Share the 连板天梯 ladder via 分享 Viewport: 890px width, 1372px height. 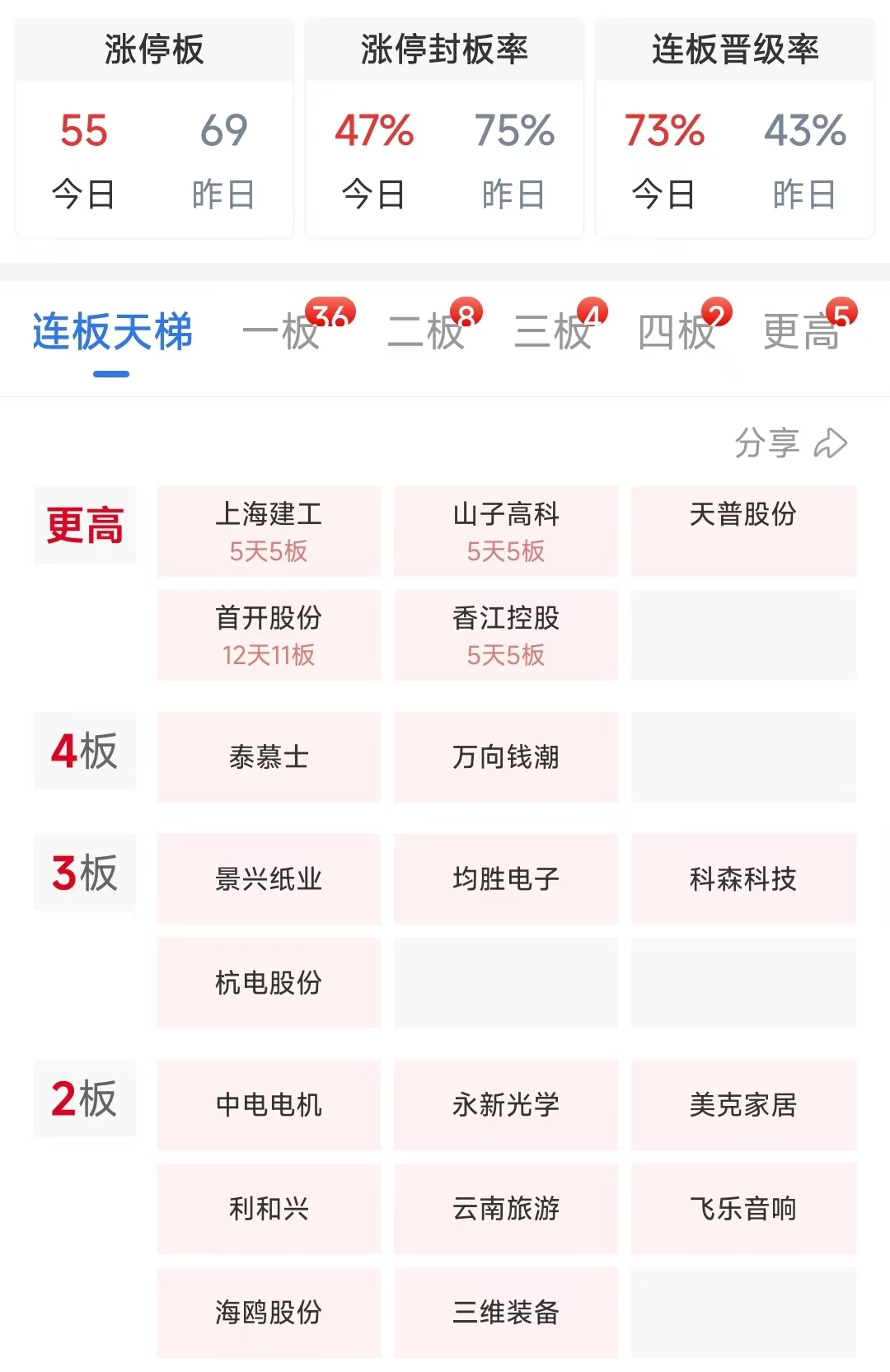[790, 443]
